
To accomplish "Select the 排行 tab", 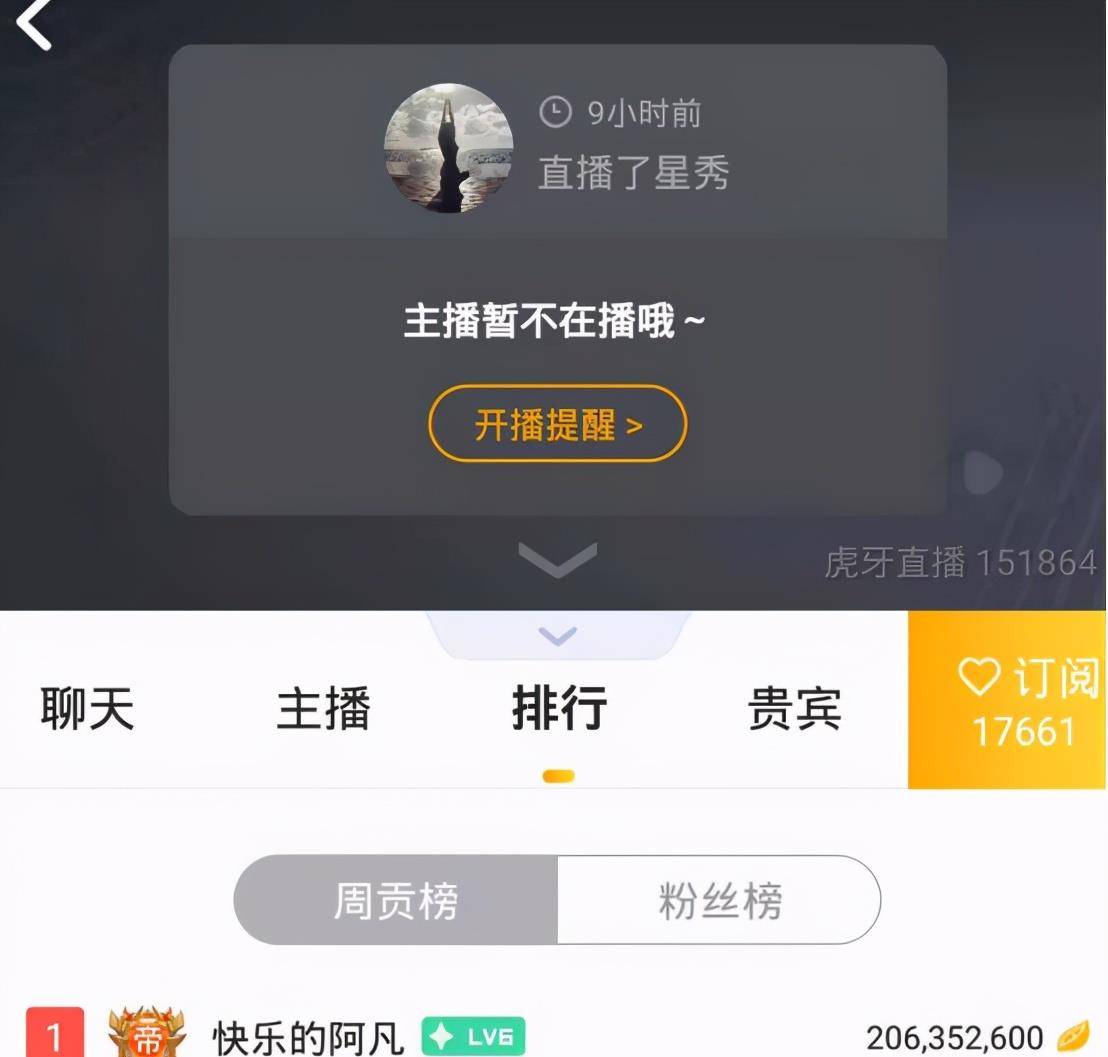I will [x=558, y=709].
